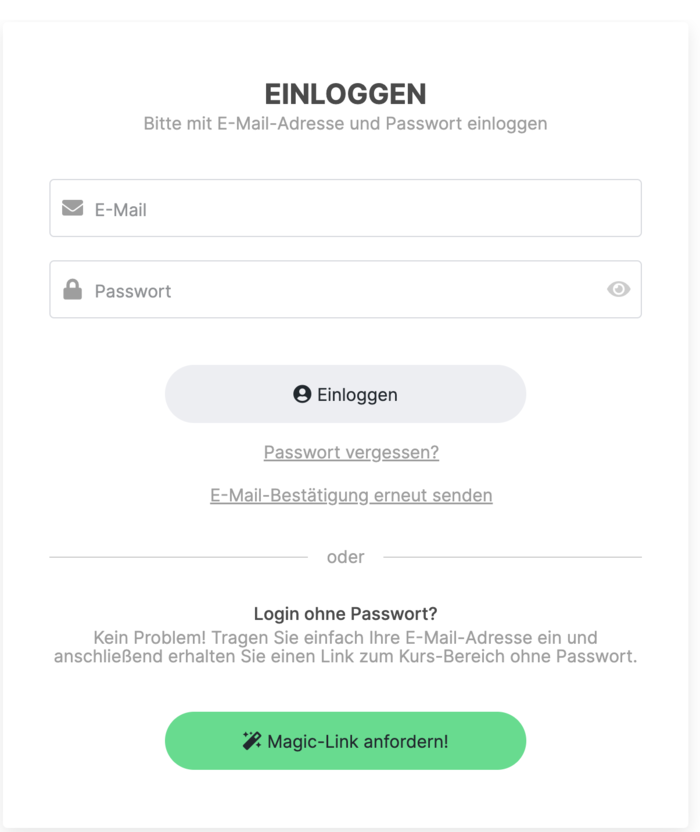The height and width of the screenshot is (832, 700).
Task: Show password with the eye icon
Action: pos(618,290)
